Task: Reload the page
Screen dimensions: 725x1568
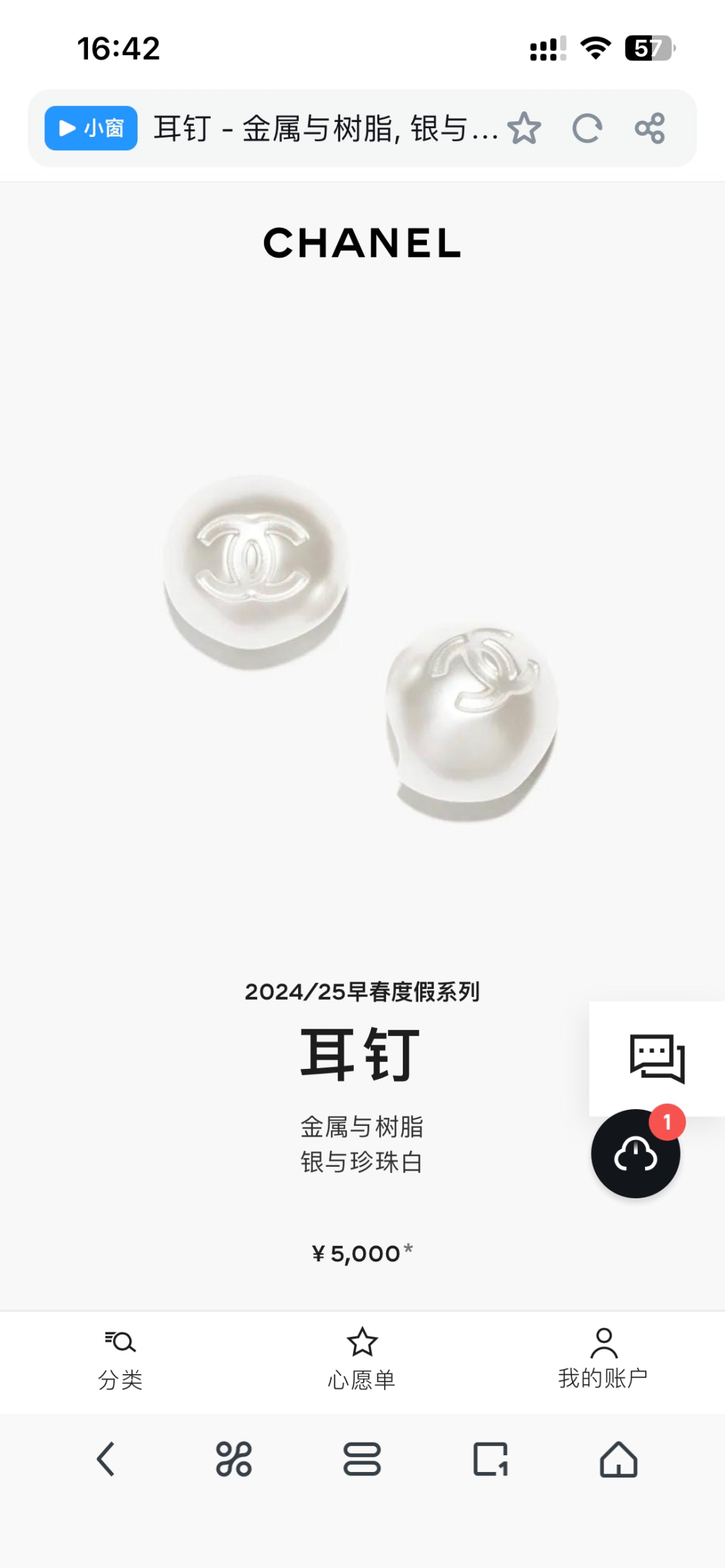Action: (587, 128)
